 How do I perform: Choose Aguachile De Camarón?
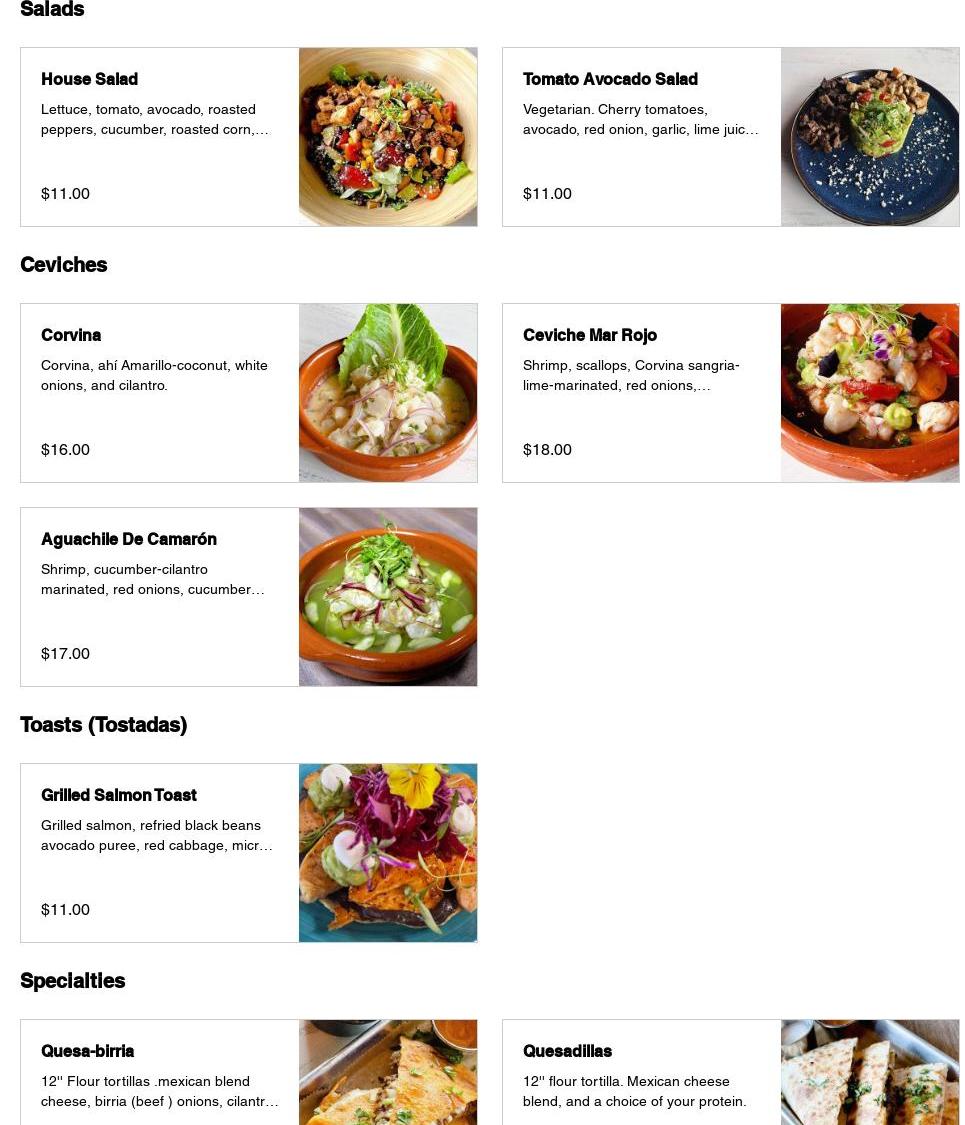coord(248,597)
